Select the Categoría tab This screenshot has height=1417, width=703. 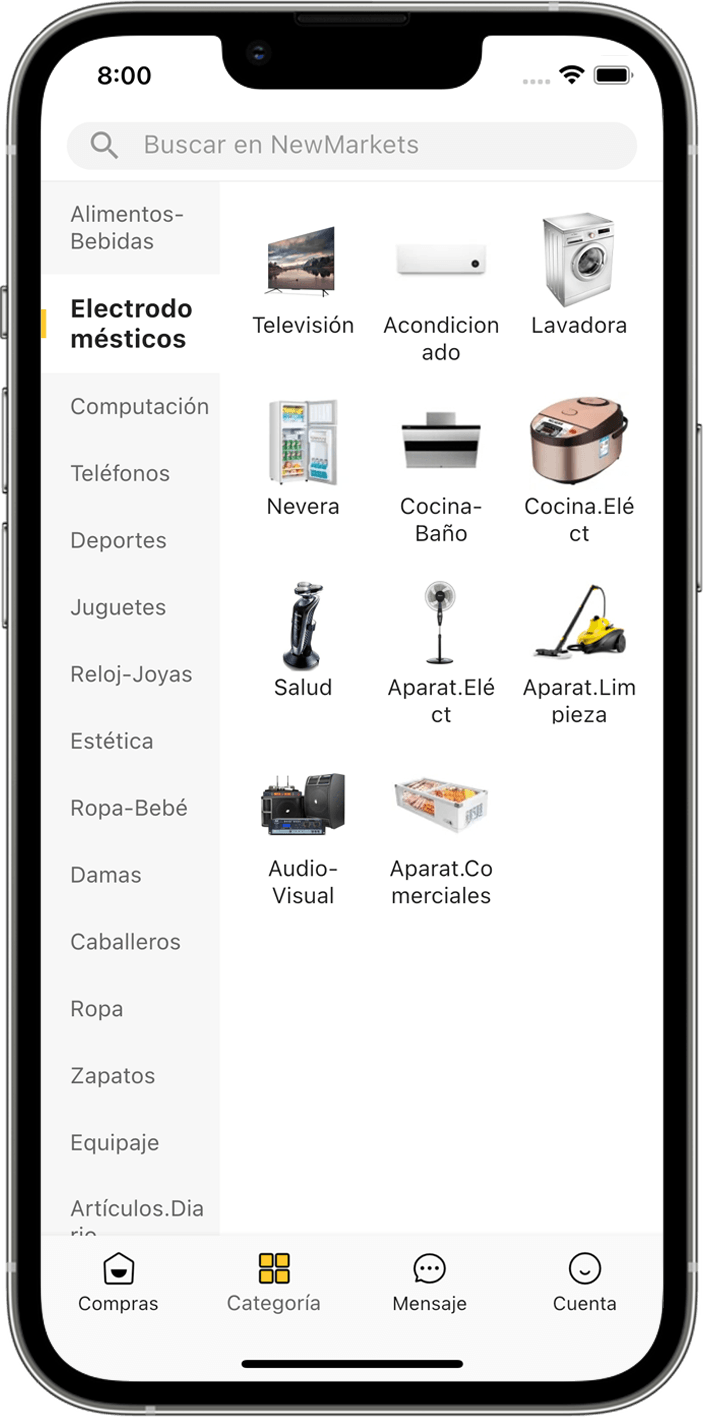point(273,1282)
